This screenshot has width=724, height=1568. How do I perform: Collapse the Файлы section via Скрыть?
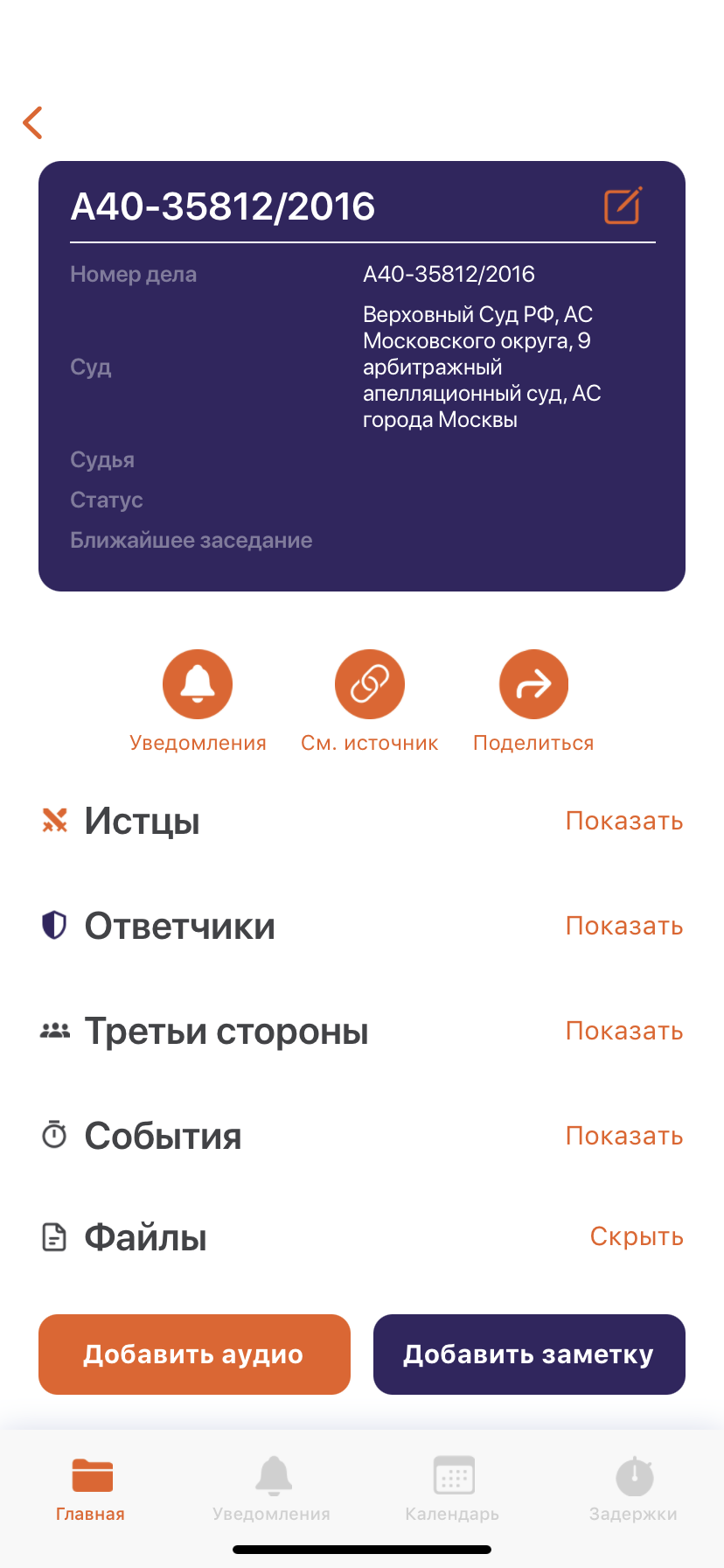pos(636,1236)
